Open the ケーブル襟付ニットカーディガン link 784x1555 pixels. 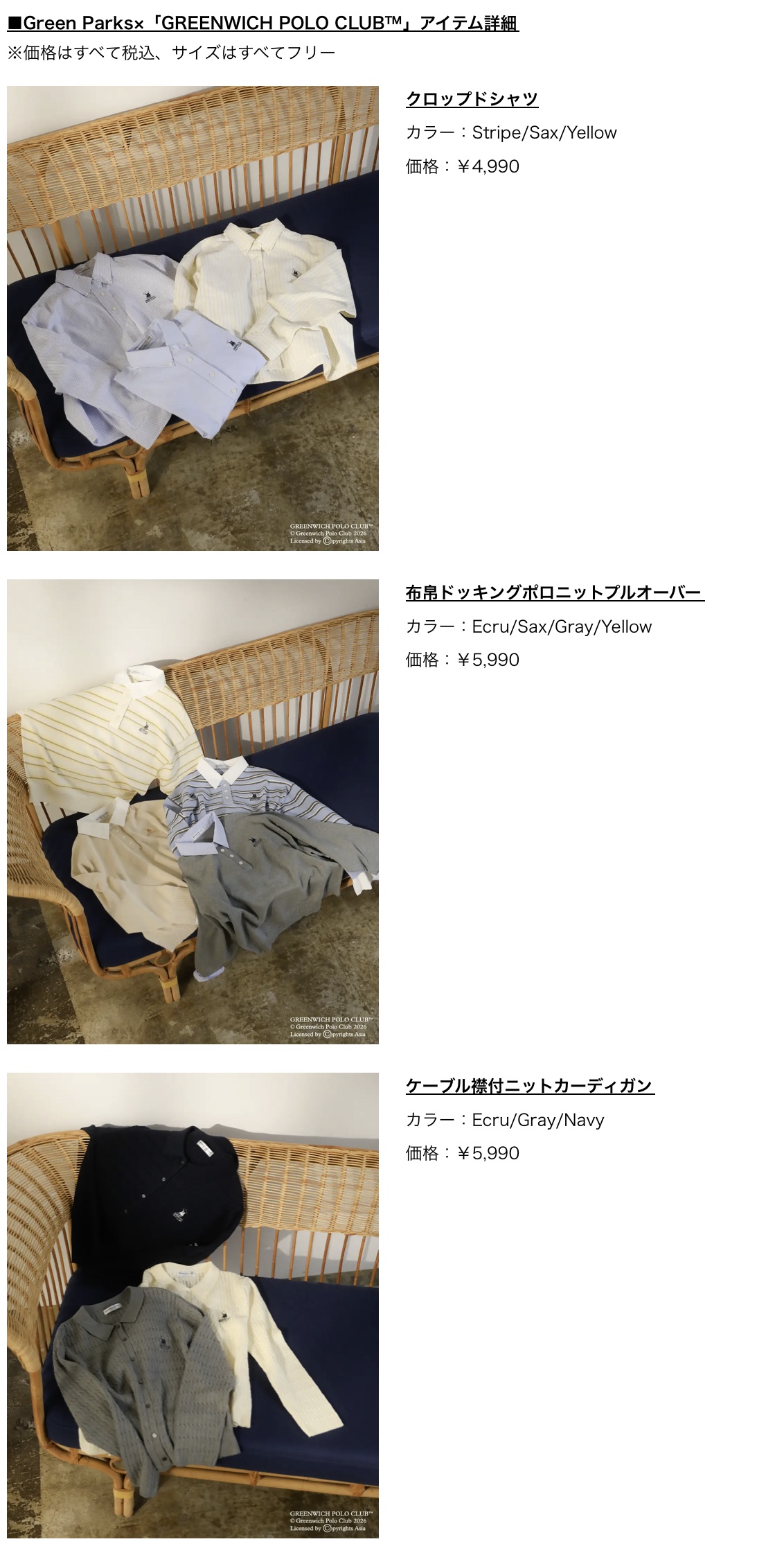[x=529, y=1086]
